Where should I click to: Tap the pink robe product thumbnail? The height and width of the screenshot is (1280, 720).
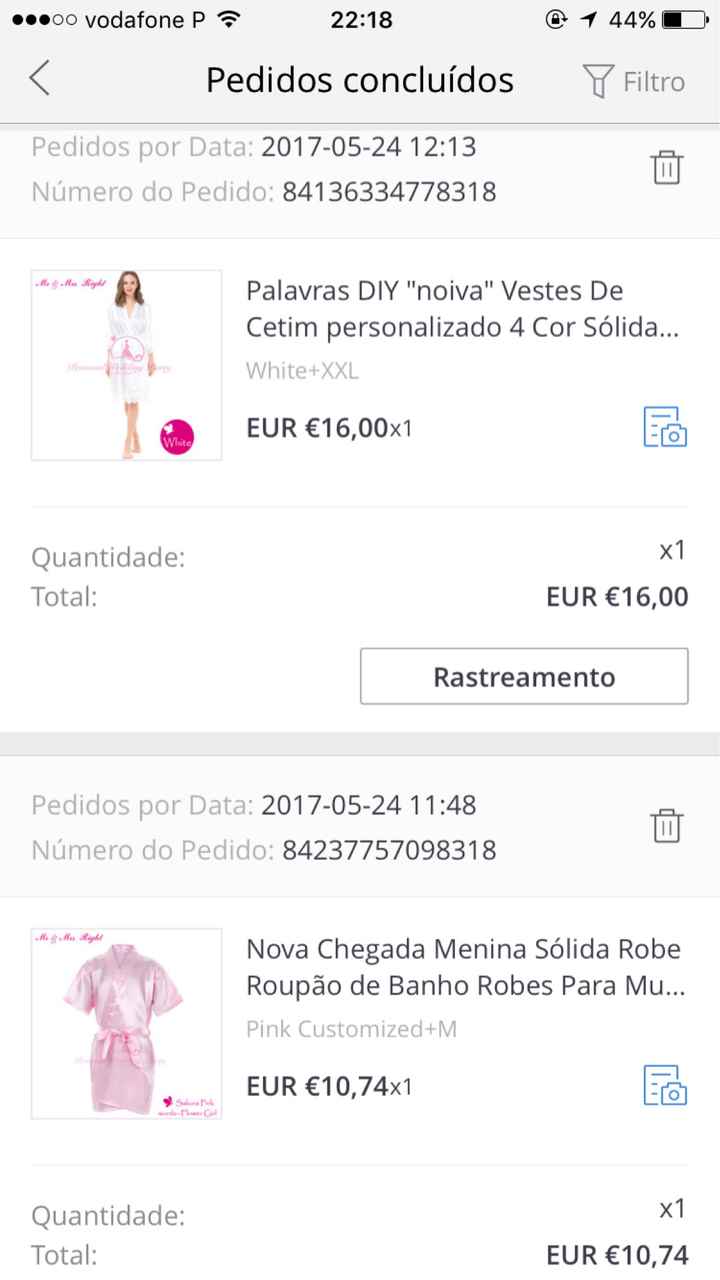tap(125, 1022)
